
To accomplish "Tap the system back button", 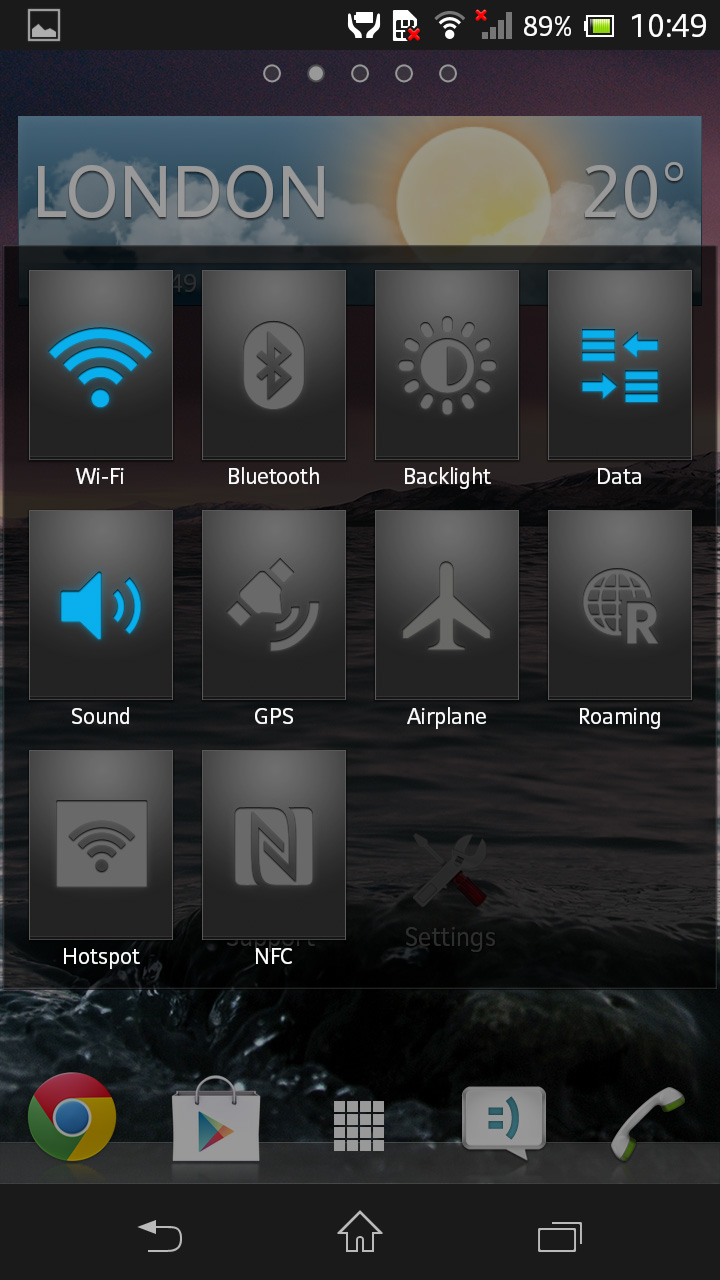I will [160, 1236].
